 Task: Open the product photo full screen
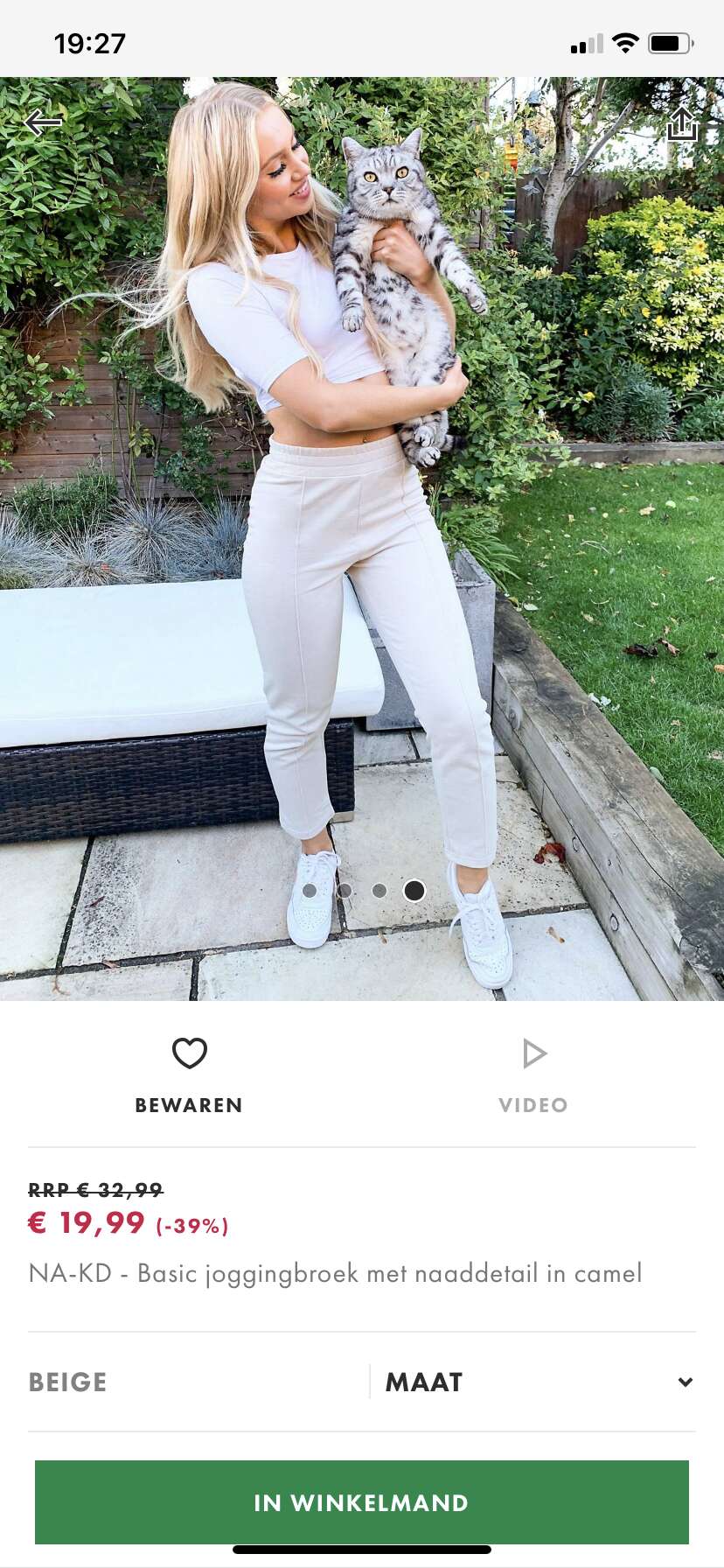[x=362, y=538]
